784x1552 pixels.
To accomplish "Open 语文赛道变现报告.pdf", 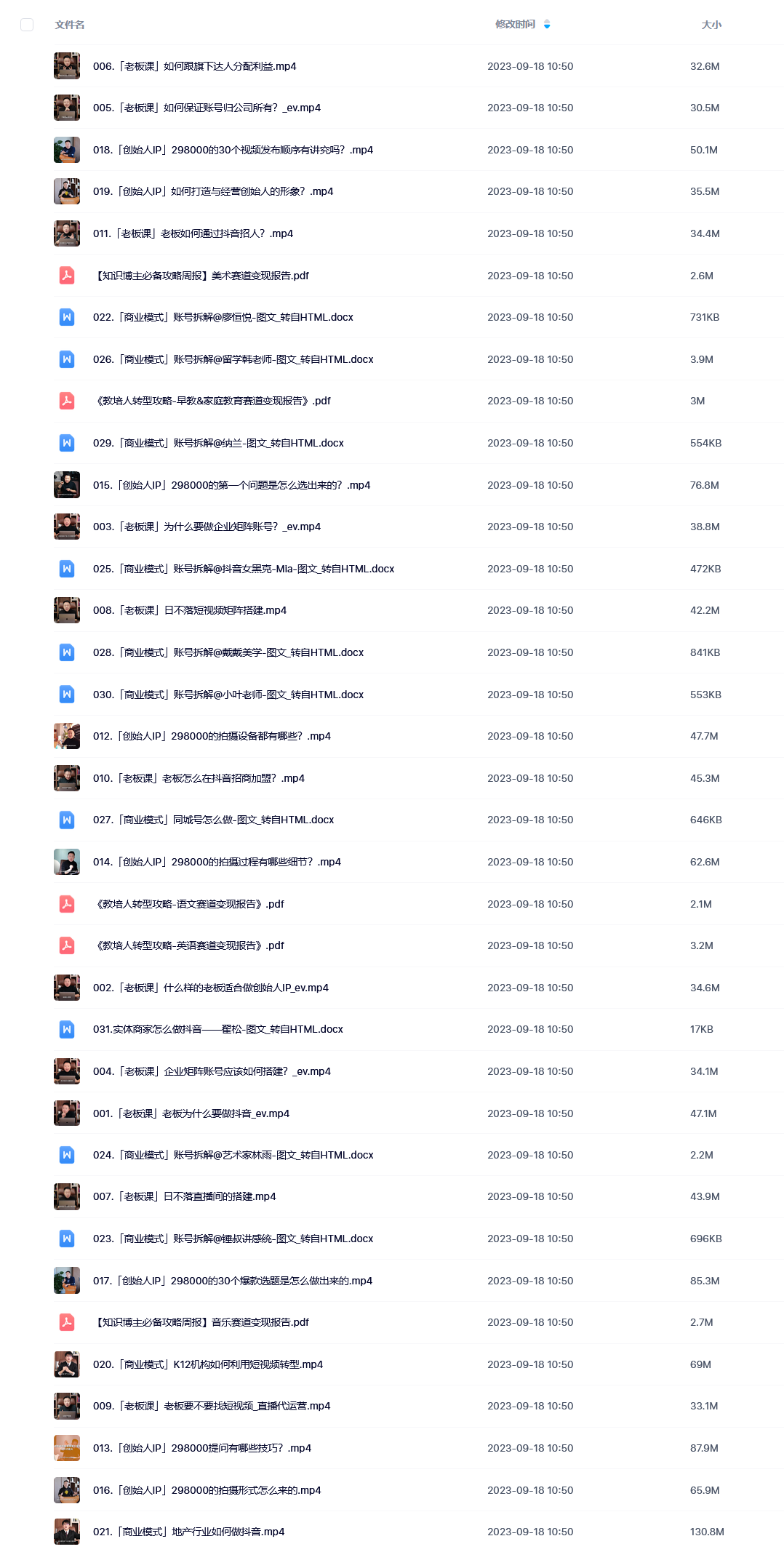I will 188,904.
